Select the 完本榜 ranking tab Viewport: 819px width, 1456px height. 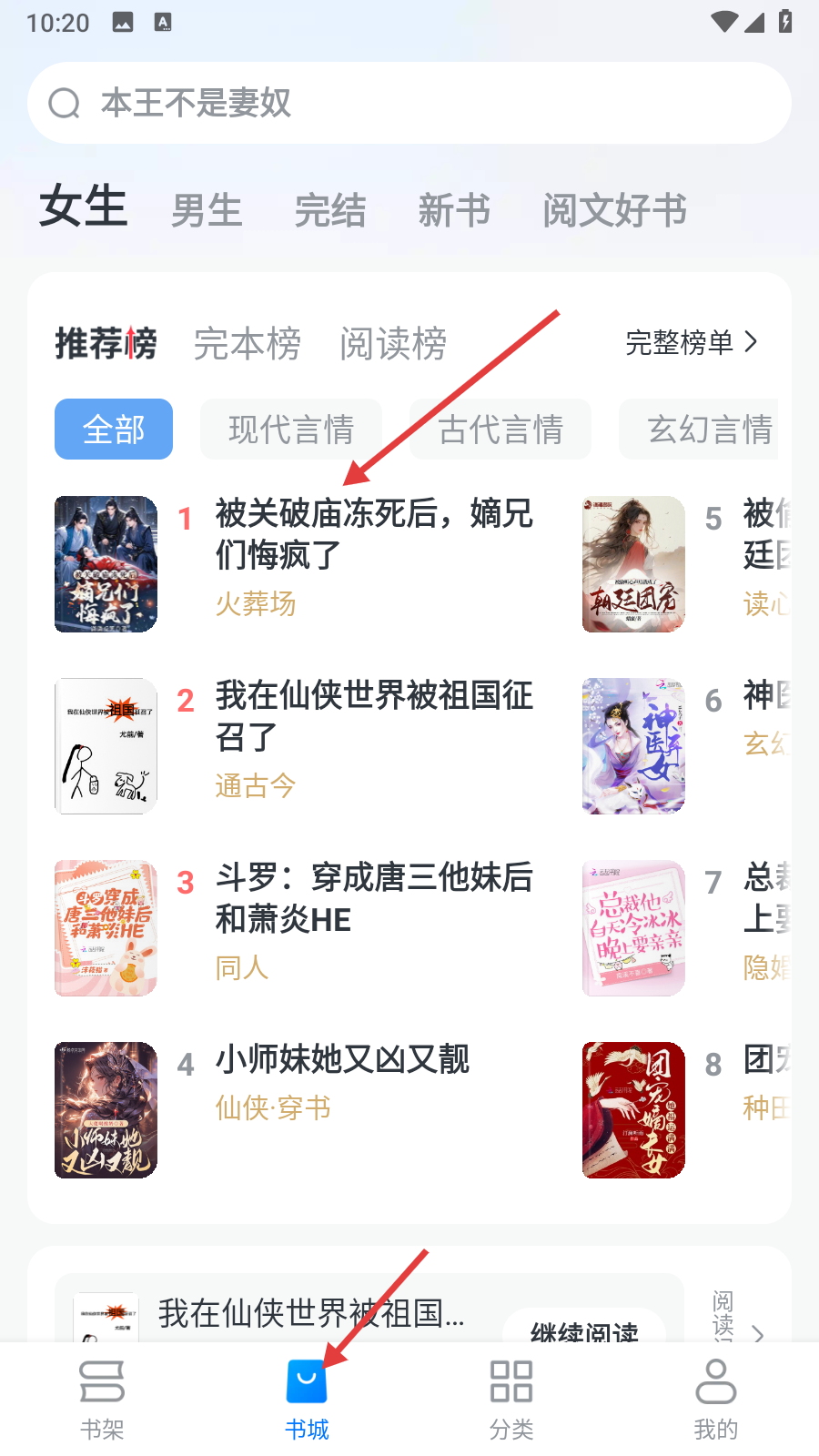click(248, 344)
